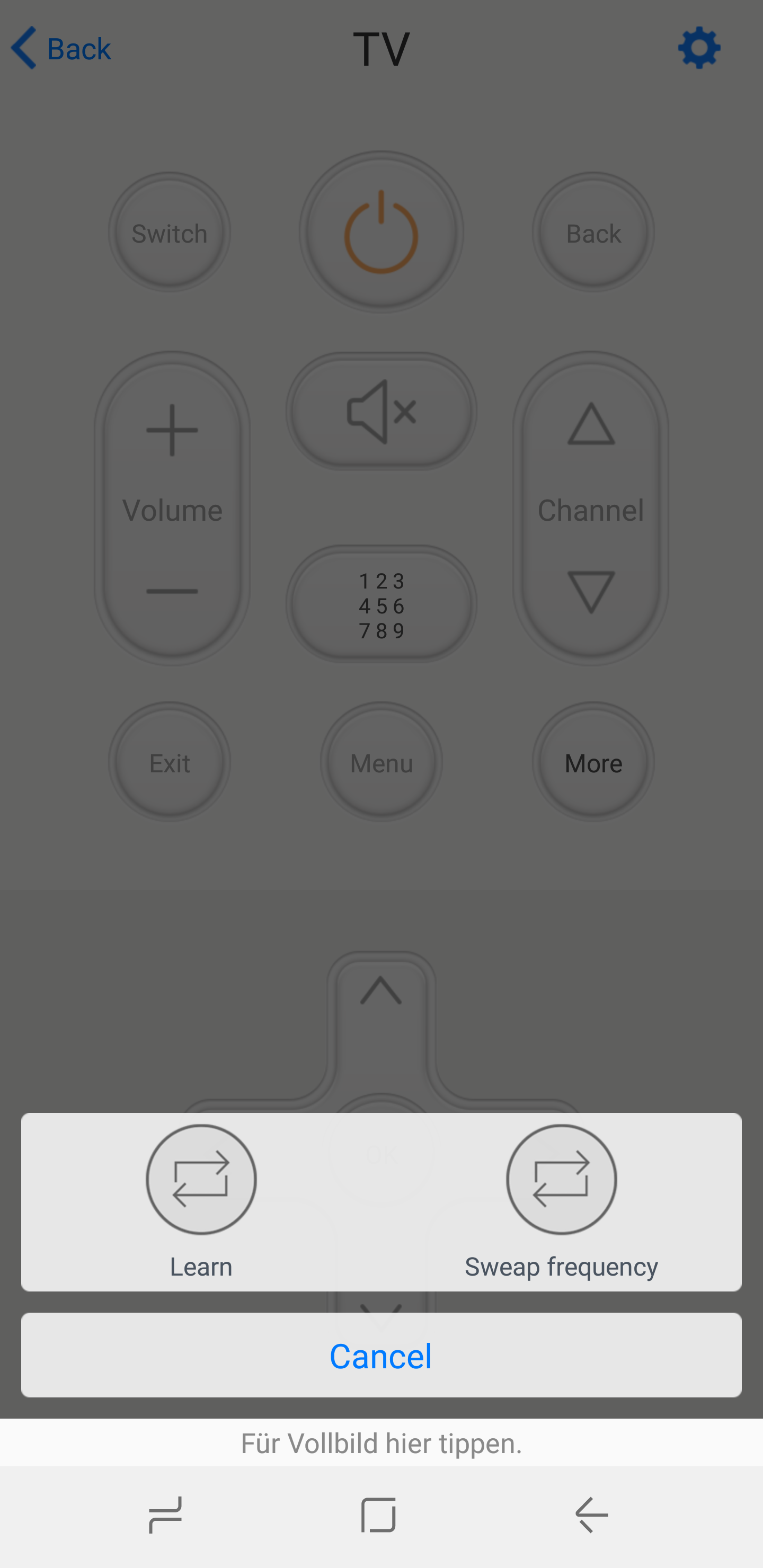
Task: Select the Learn option
Action: click(x=201, y=1180)
